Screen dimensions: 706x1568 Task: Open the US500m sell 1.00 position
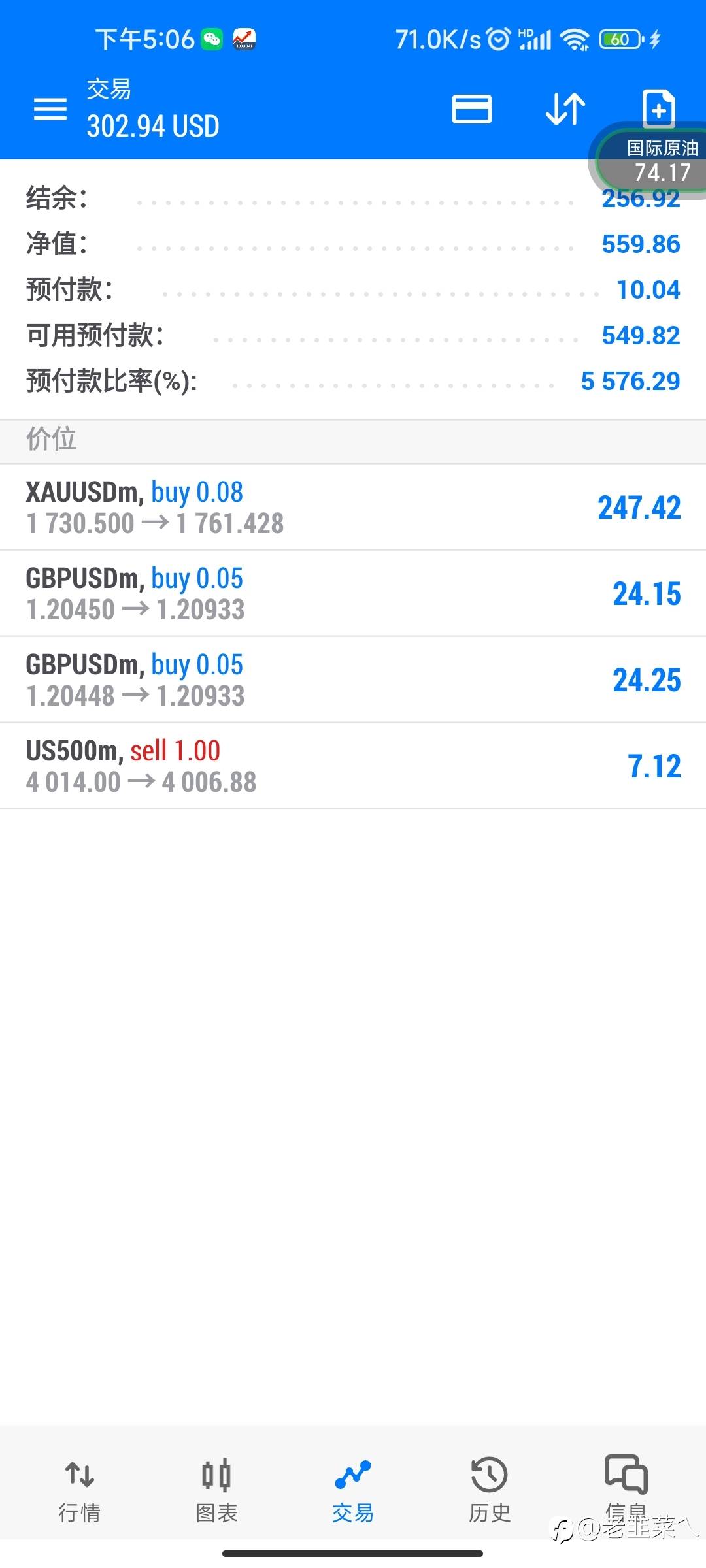[x=353, y=766]
